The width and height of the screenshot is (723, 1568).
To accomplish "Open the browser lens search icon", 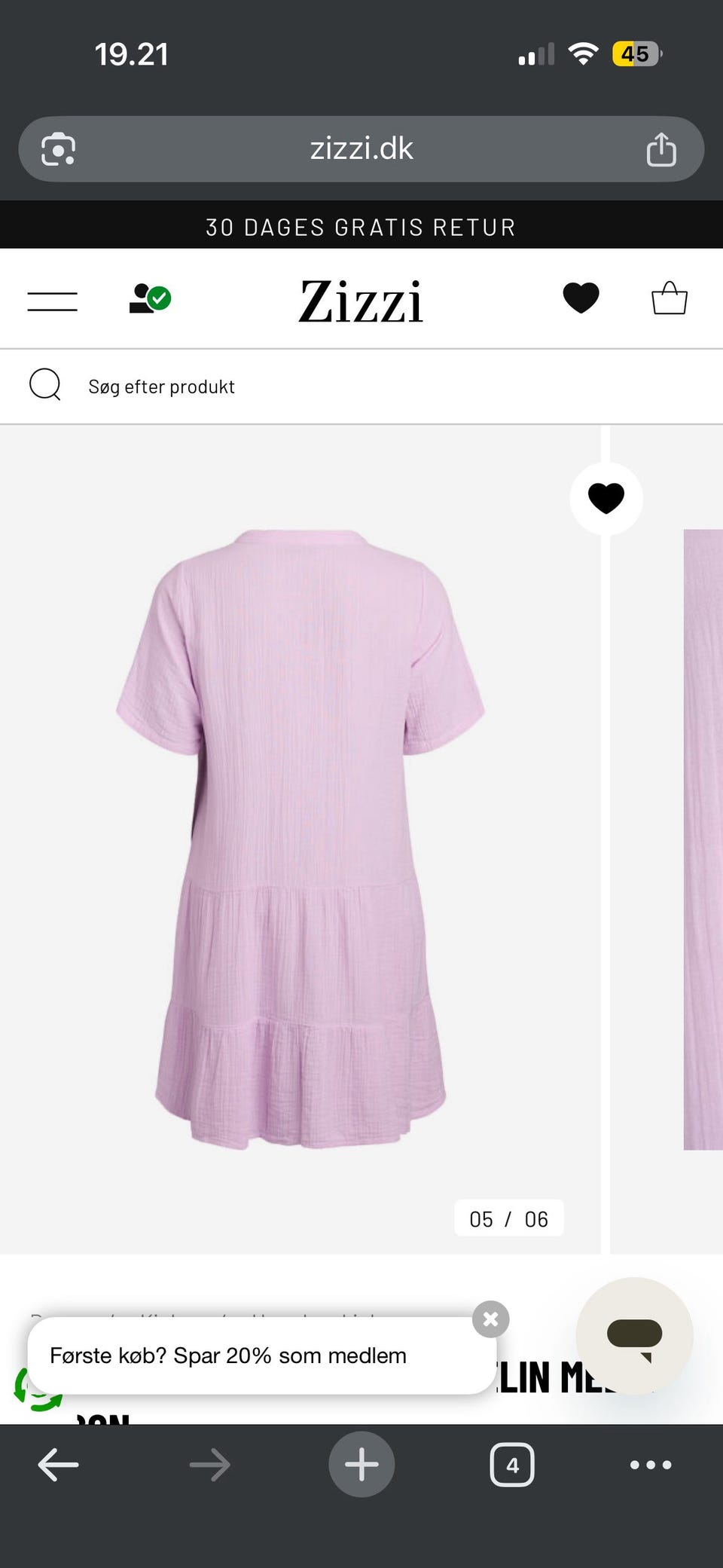I will pyautogui.click(x=58, y=149).
